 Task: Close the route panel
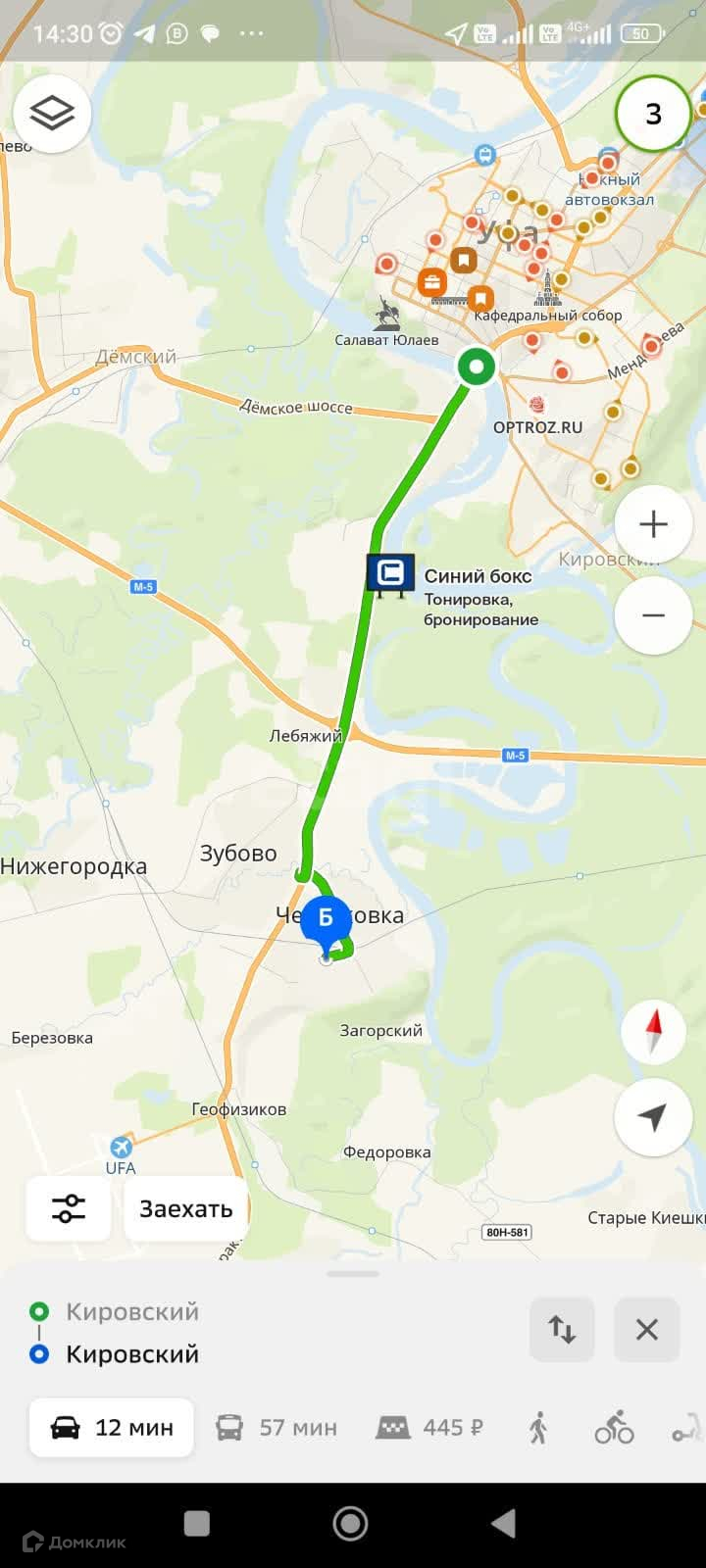click(x=646, y=1330)
